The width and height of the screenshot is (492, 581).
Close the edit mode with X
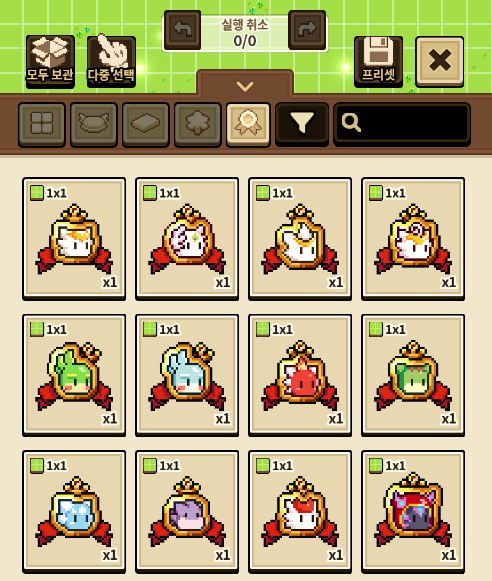click(440, 62)
